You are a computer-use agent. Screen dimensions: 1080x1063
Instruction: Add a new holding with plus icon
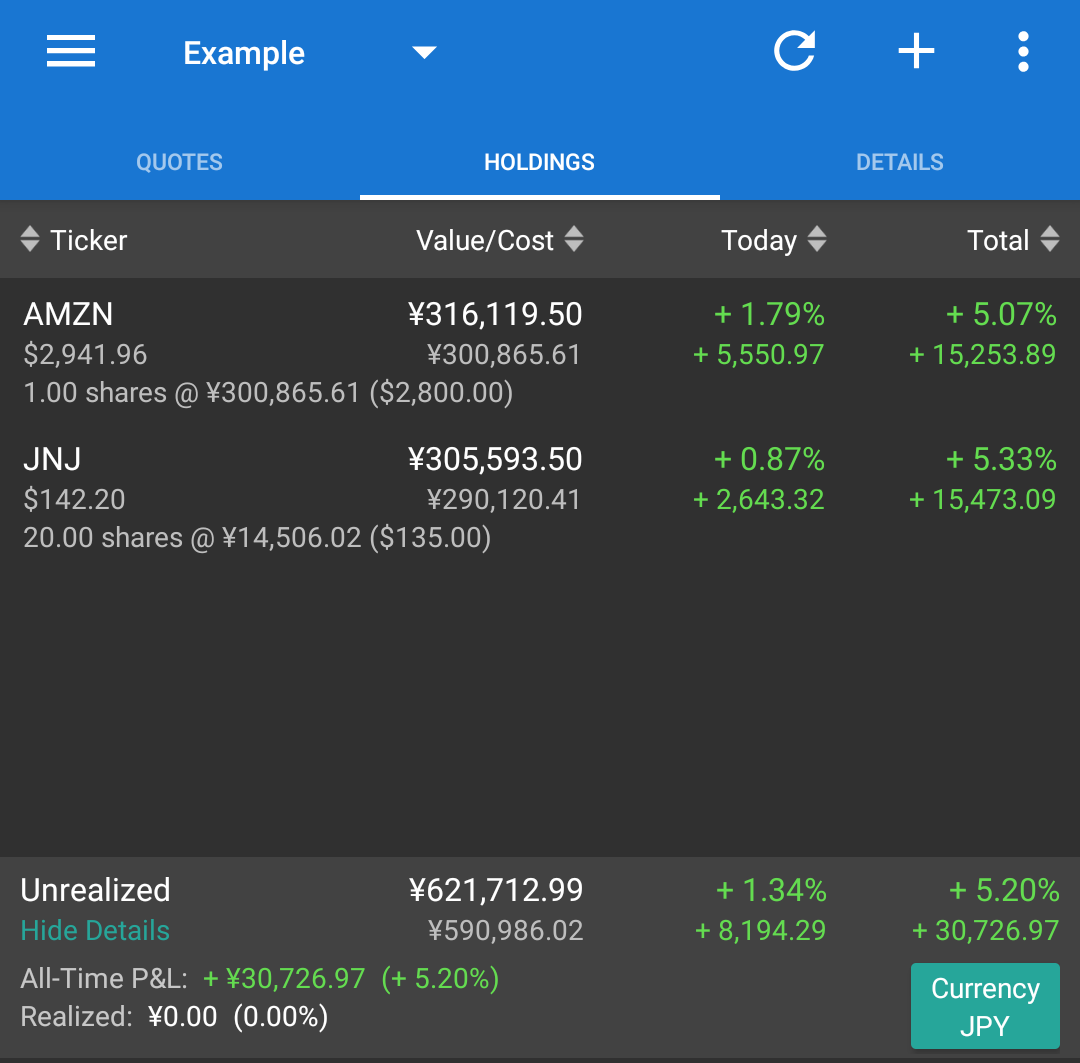pyautogui.click(x=916, y=52)
